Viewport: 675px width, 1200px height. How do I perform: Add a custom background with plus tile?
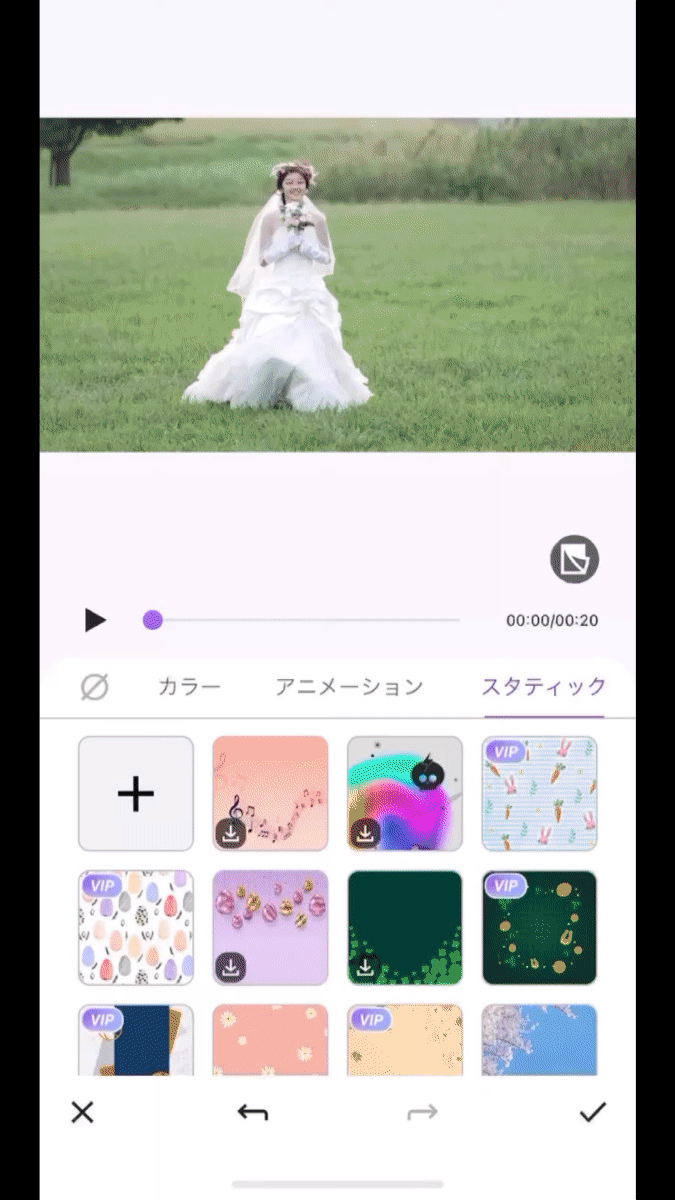[136, 794]
